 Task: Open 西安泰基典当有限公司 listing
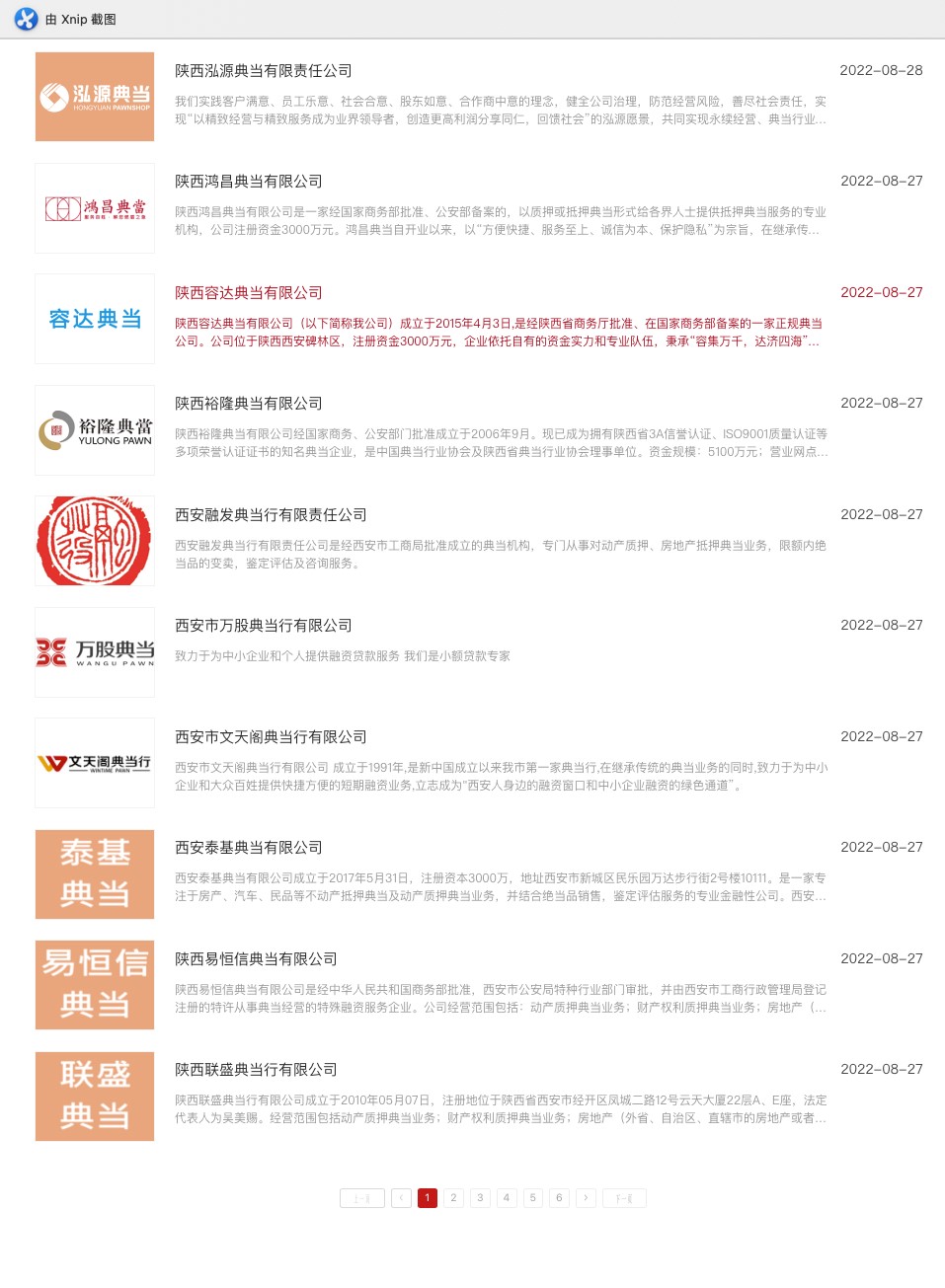249,848
